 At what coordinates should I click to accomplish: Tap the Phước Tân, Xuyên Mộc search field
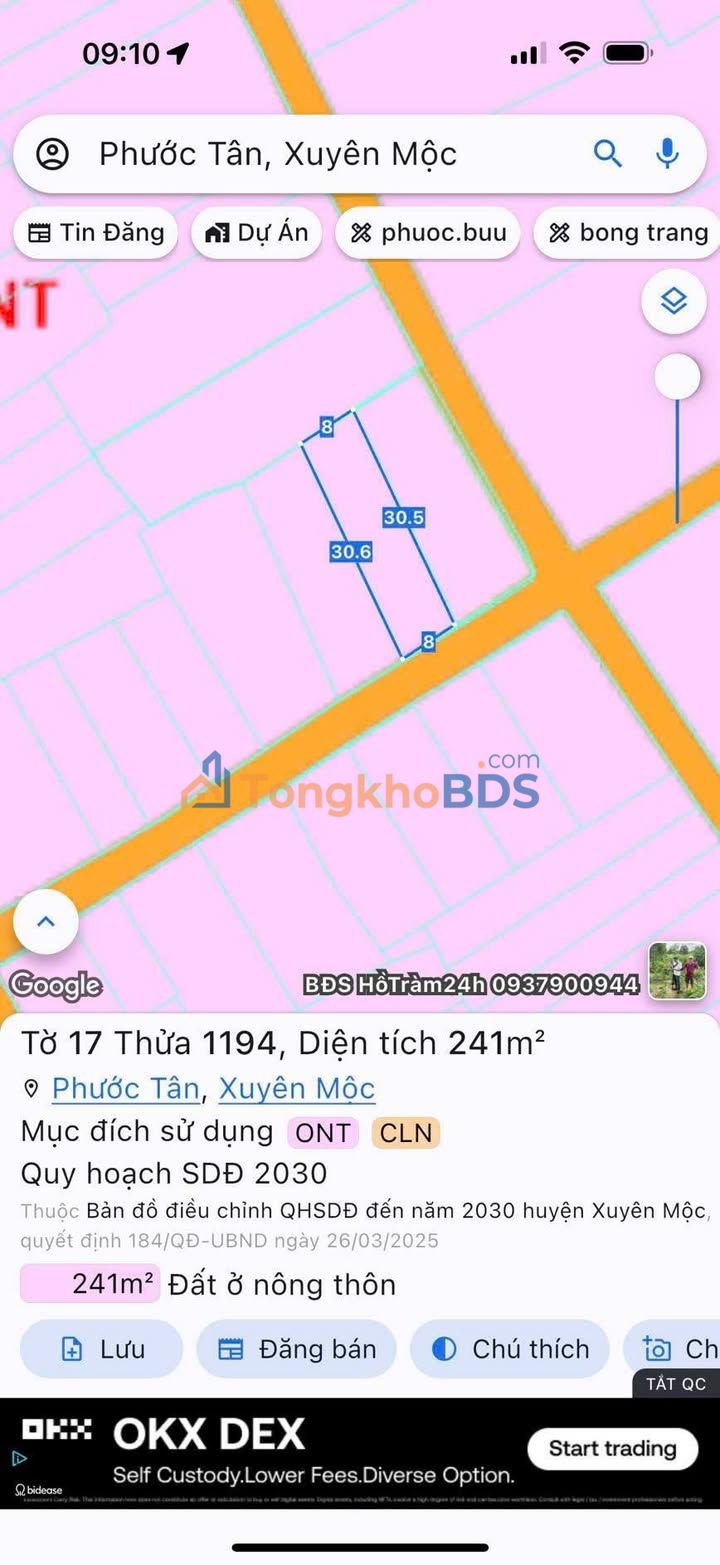[300, 154]
